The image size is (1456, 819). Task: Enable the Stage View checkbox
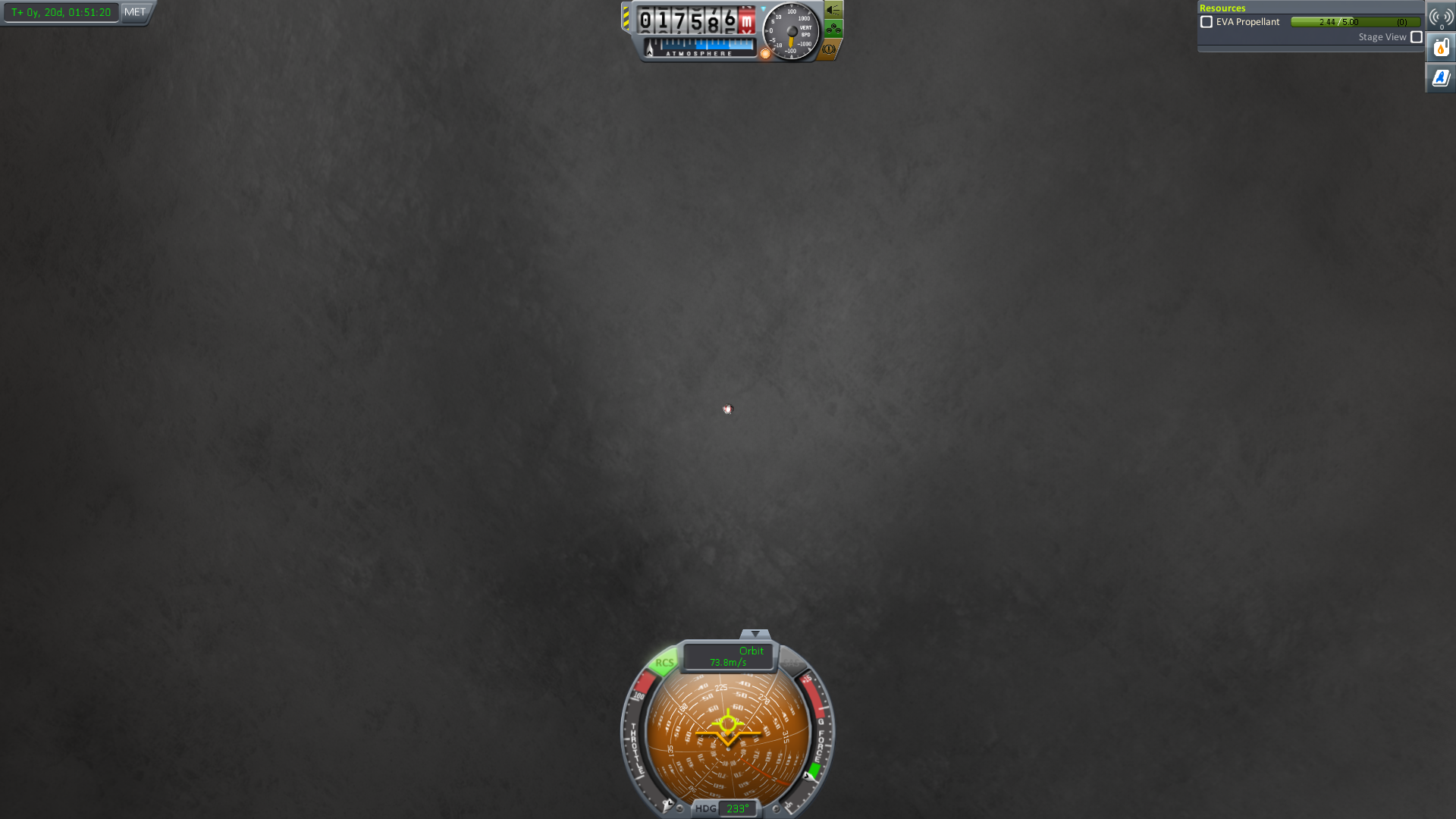[1416, 37]
